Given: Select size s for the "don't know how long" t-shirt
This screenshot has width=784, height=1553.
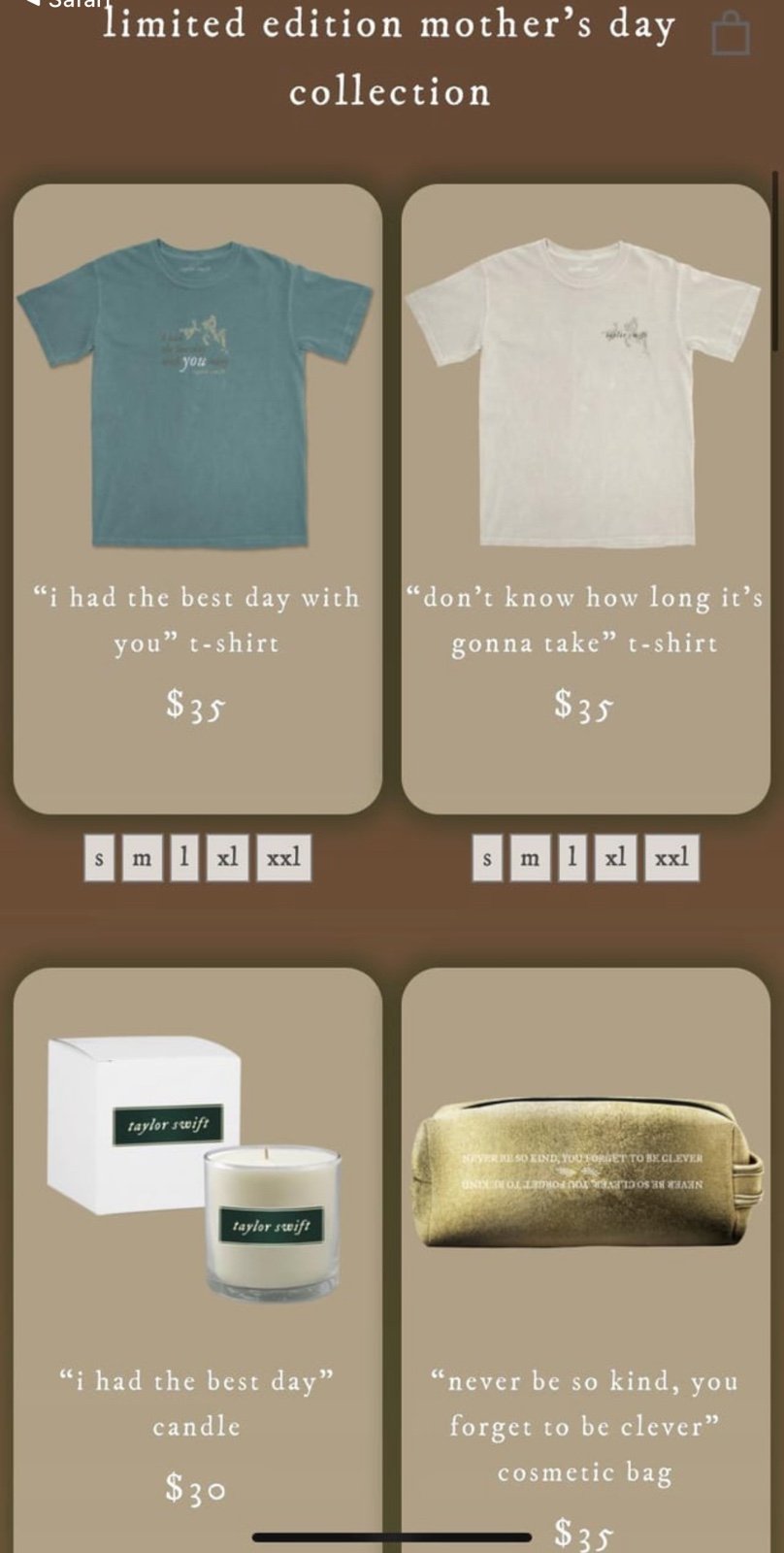Looking at the screenshot, I should coord(487,858).
